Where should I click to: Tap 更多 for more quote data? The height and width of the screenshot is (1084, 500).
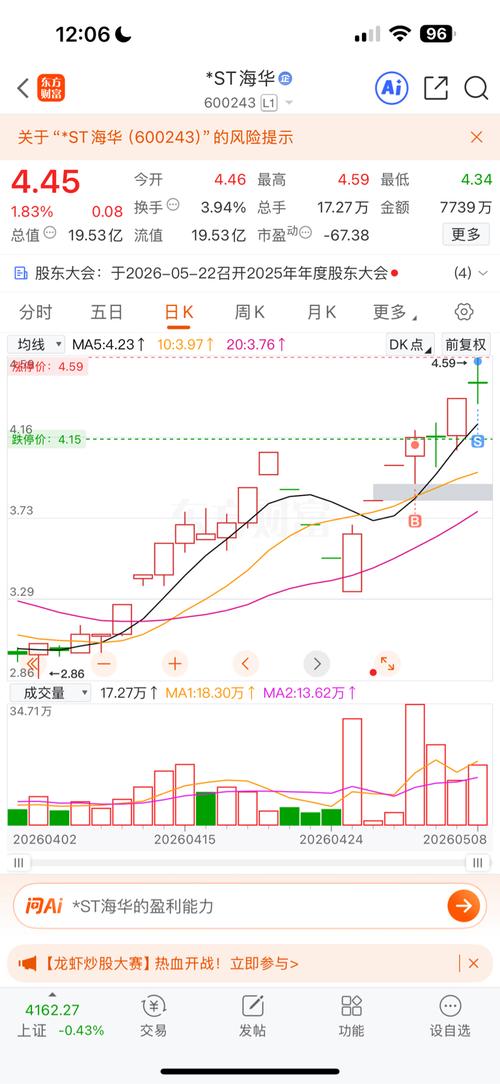click(x=465, y=234)
